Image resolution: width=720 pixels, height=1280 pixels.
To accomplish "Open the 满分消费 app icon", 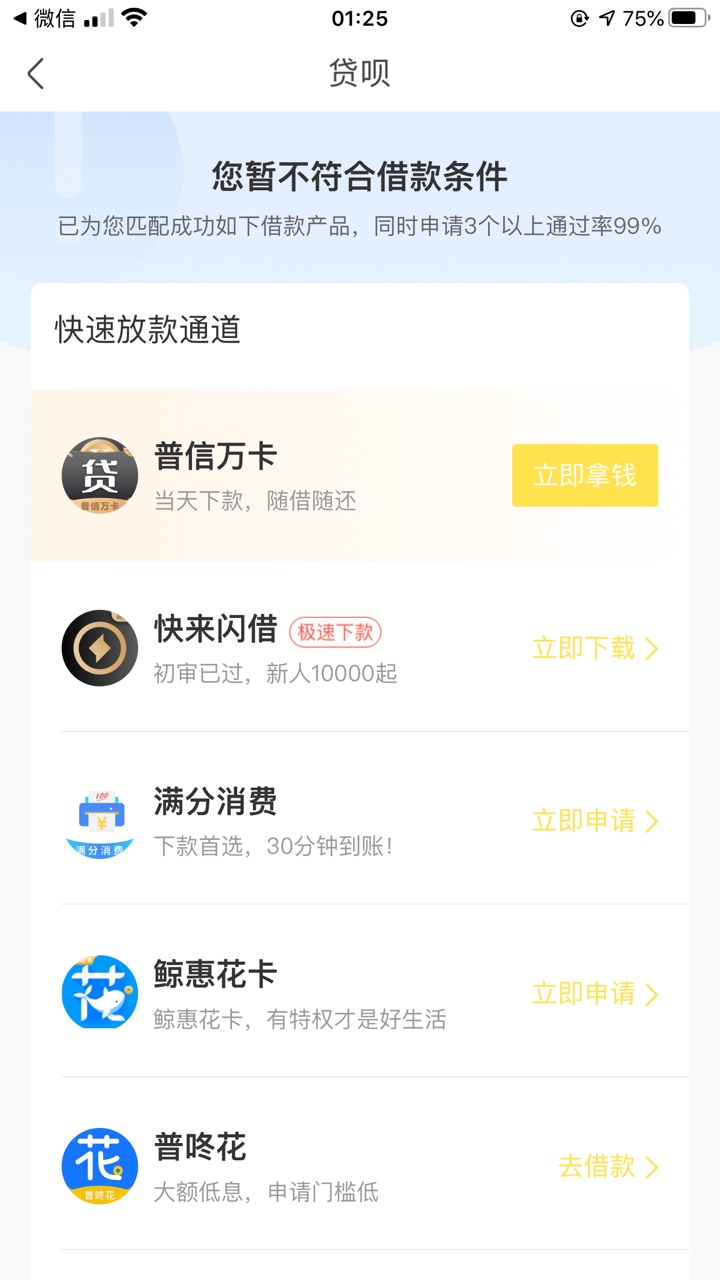I will click(100, 821).
